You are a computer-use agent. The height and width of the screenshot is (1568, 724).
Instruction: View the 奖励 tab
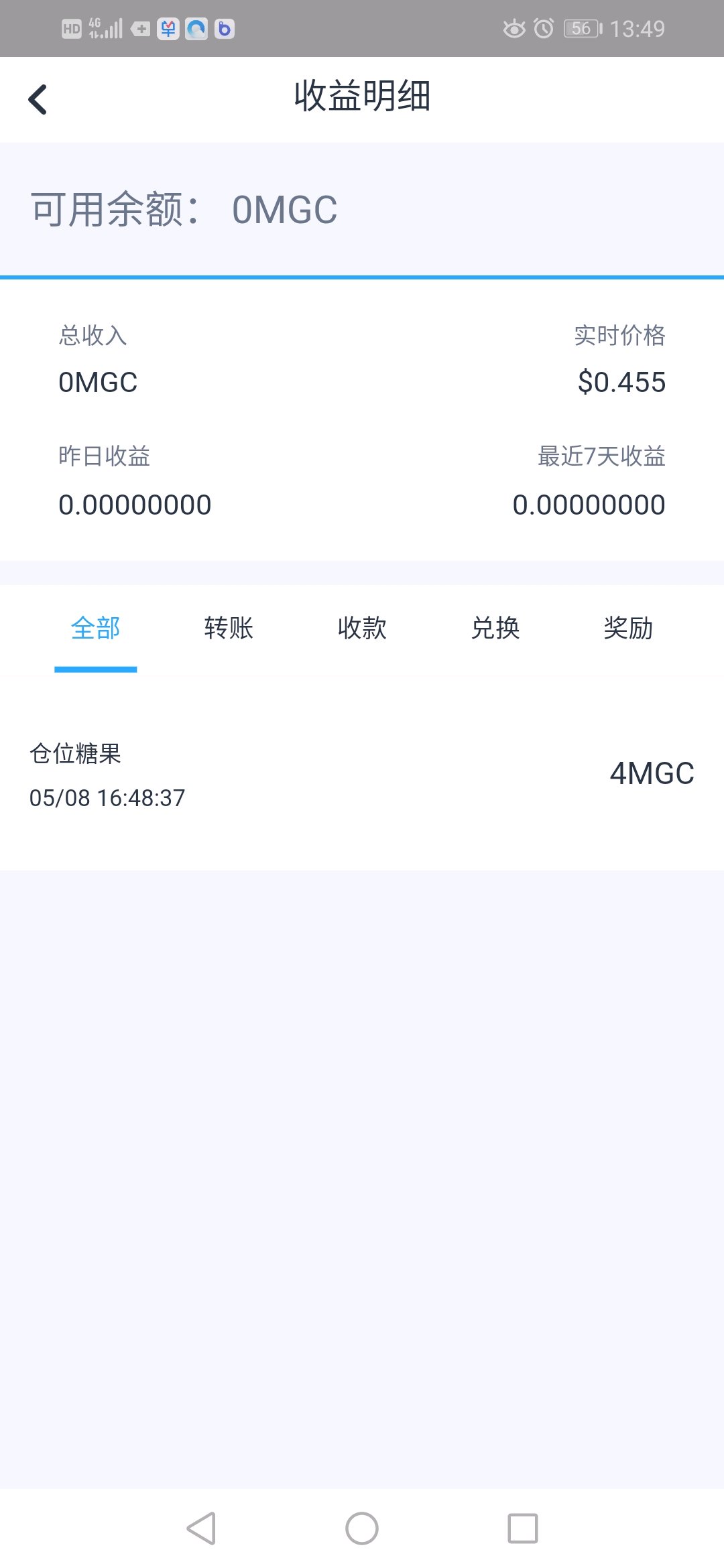point(628,629)
